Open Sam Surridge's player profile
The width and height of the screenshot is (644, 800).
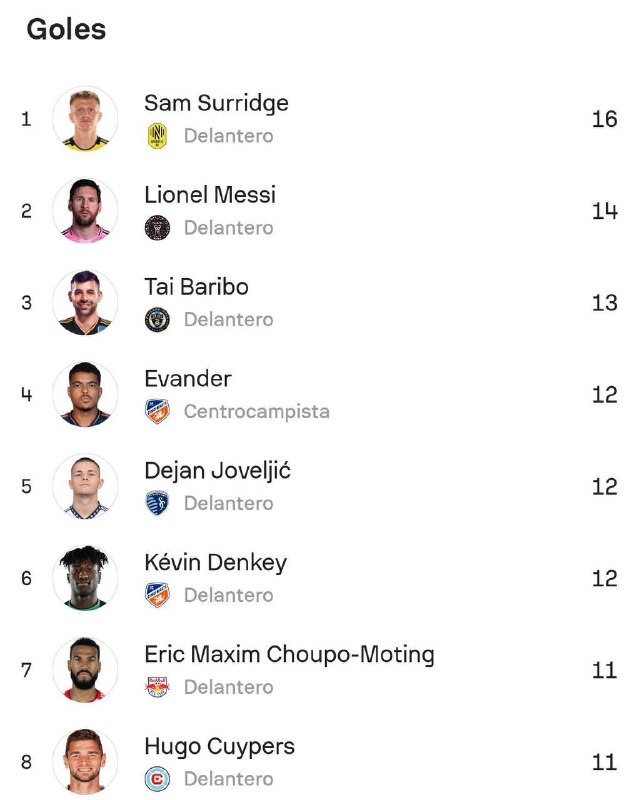216,104
